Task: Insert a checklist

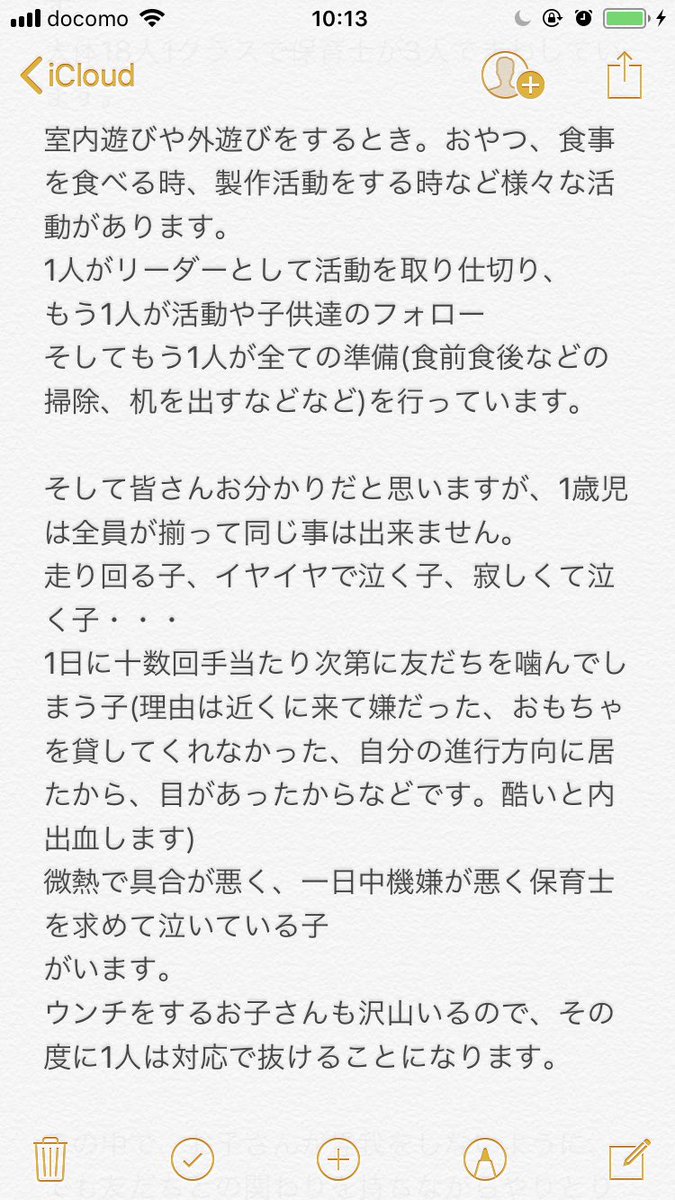Action: tap(192, 1160)
